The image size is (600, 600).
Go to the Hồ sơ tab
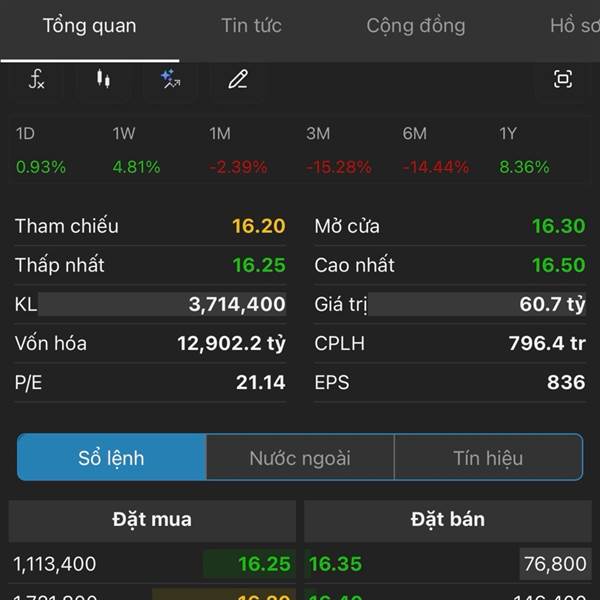[x=575, y=26]
